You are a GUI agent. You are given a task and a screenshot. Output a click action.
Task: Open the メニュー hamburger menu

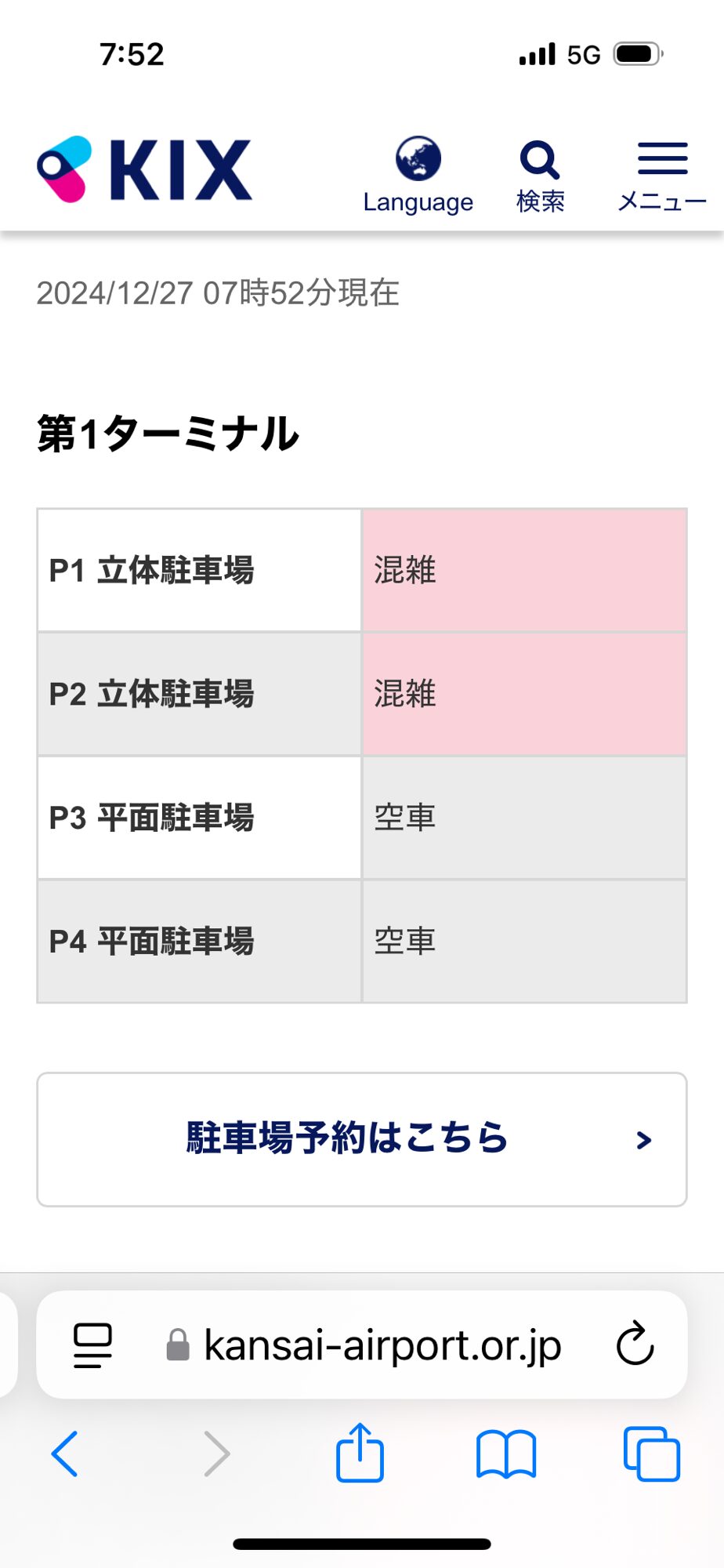tap(662, 176)
